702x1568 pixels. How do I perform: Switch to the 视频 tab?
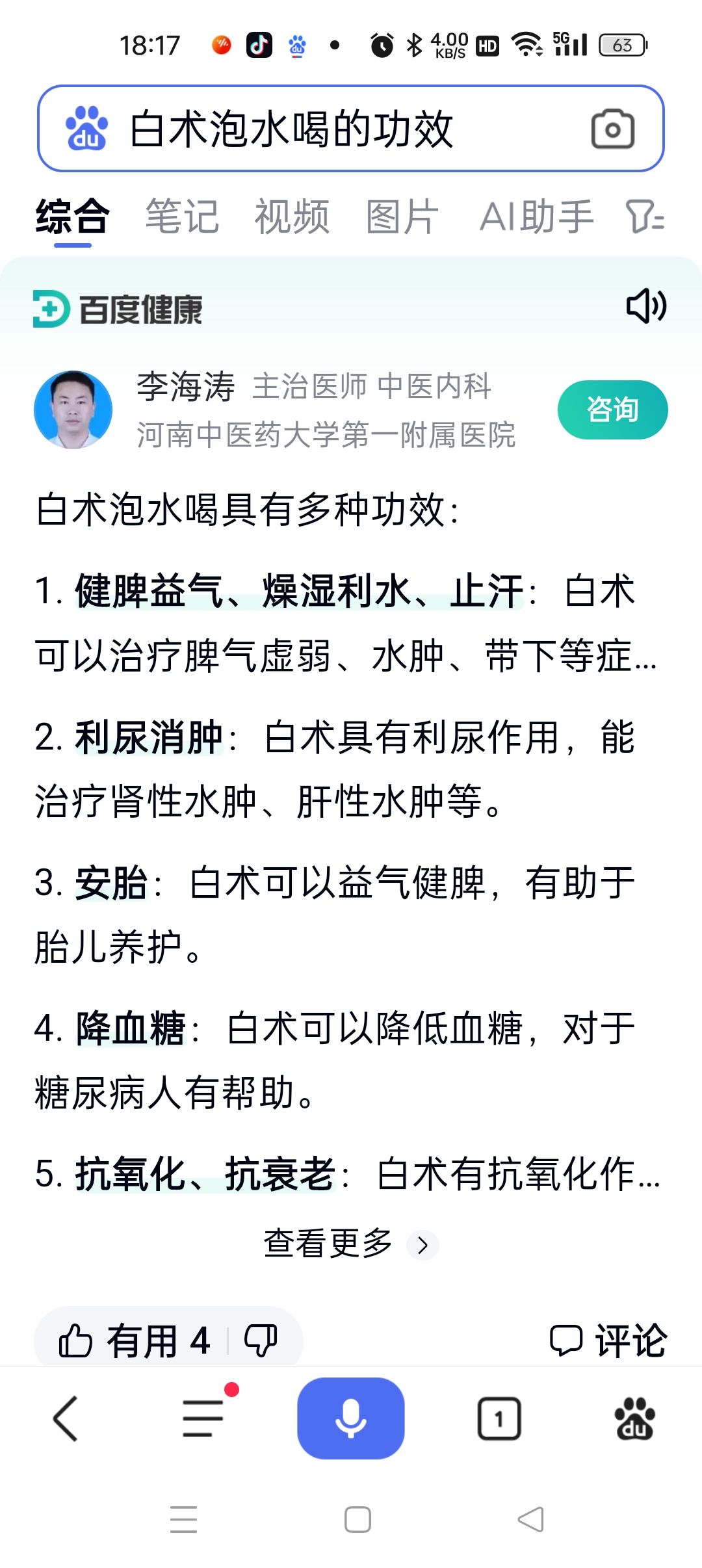point(292,216)
